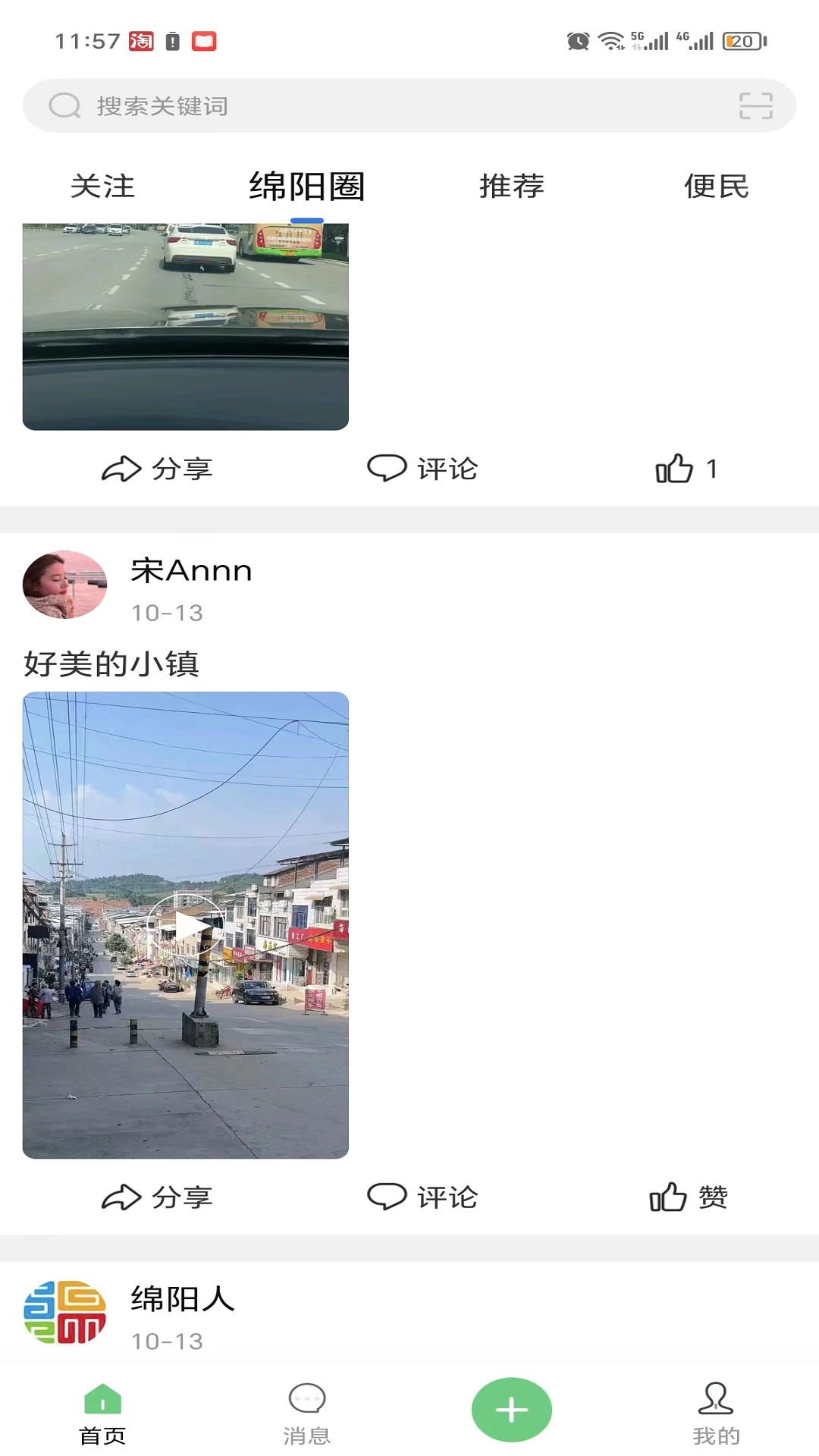This screenshot has width=819, height=1456.
Task: Like the 好美的小镇 post via thumbs-up icon
Action: (x=667, y=1197)
